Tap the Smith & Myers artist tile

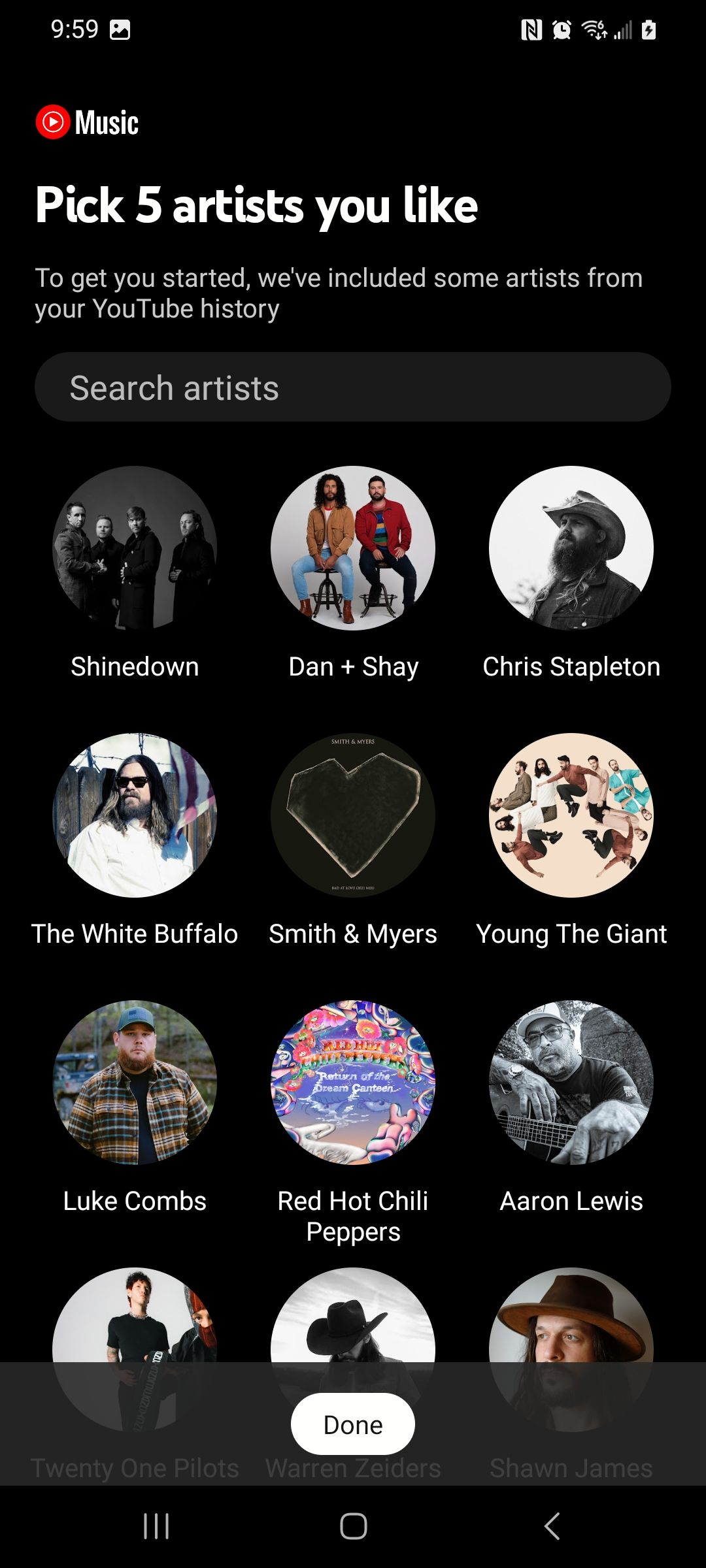353,815
